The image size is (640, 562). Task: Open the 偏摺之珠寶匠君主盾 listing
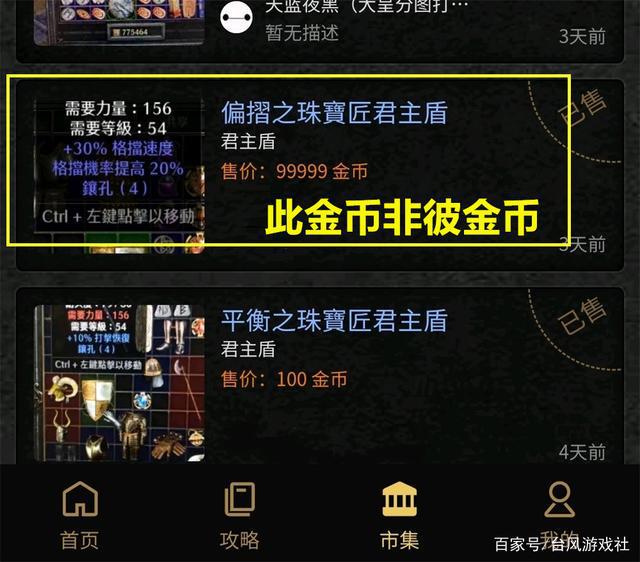point(333,113)
